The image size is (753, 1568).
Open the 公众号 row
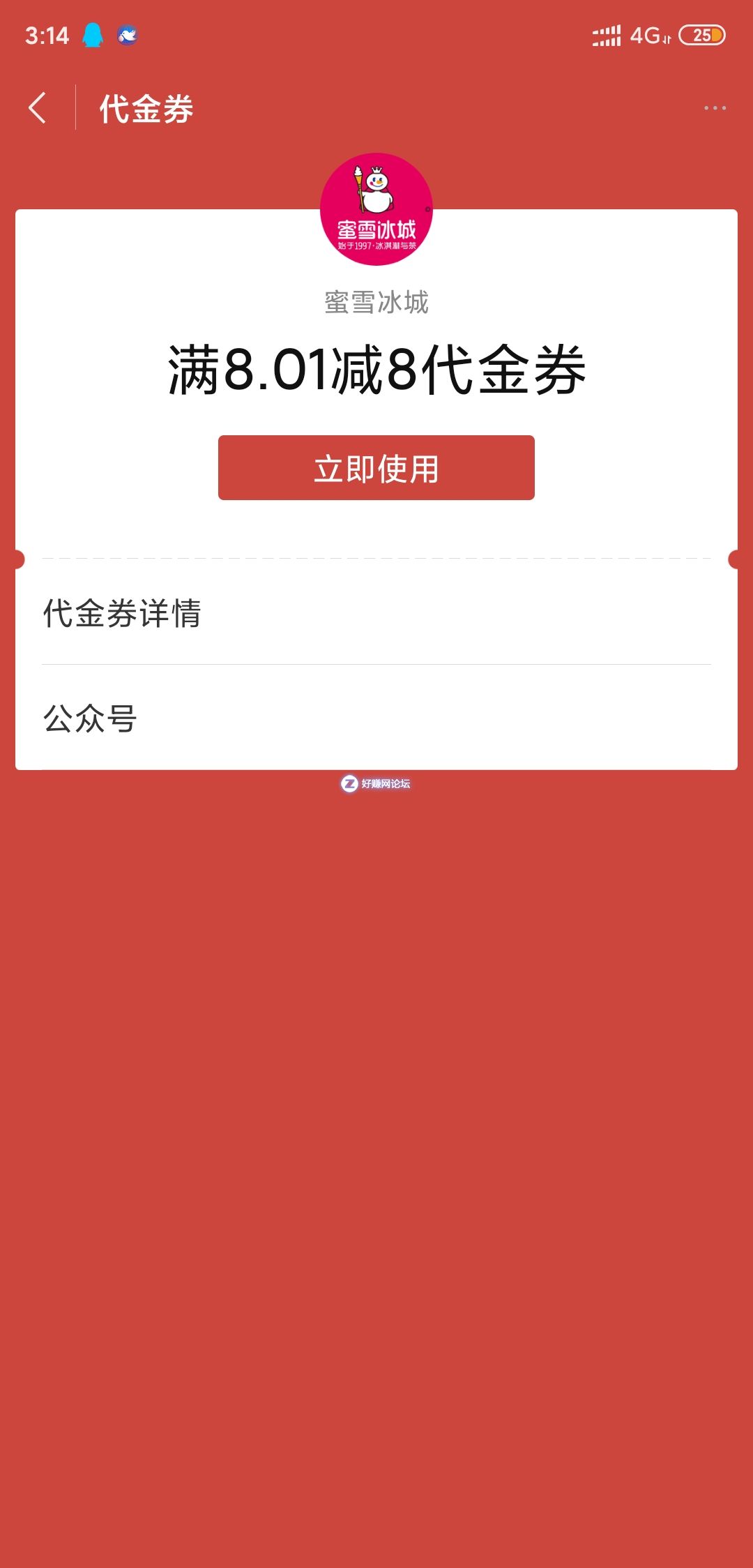(376, 718)
